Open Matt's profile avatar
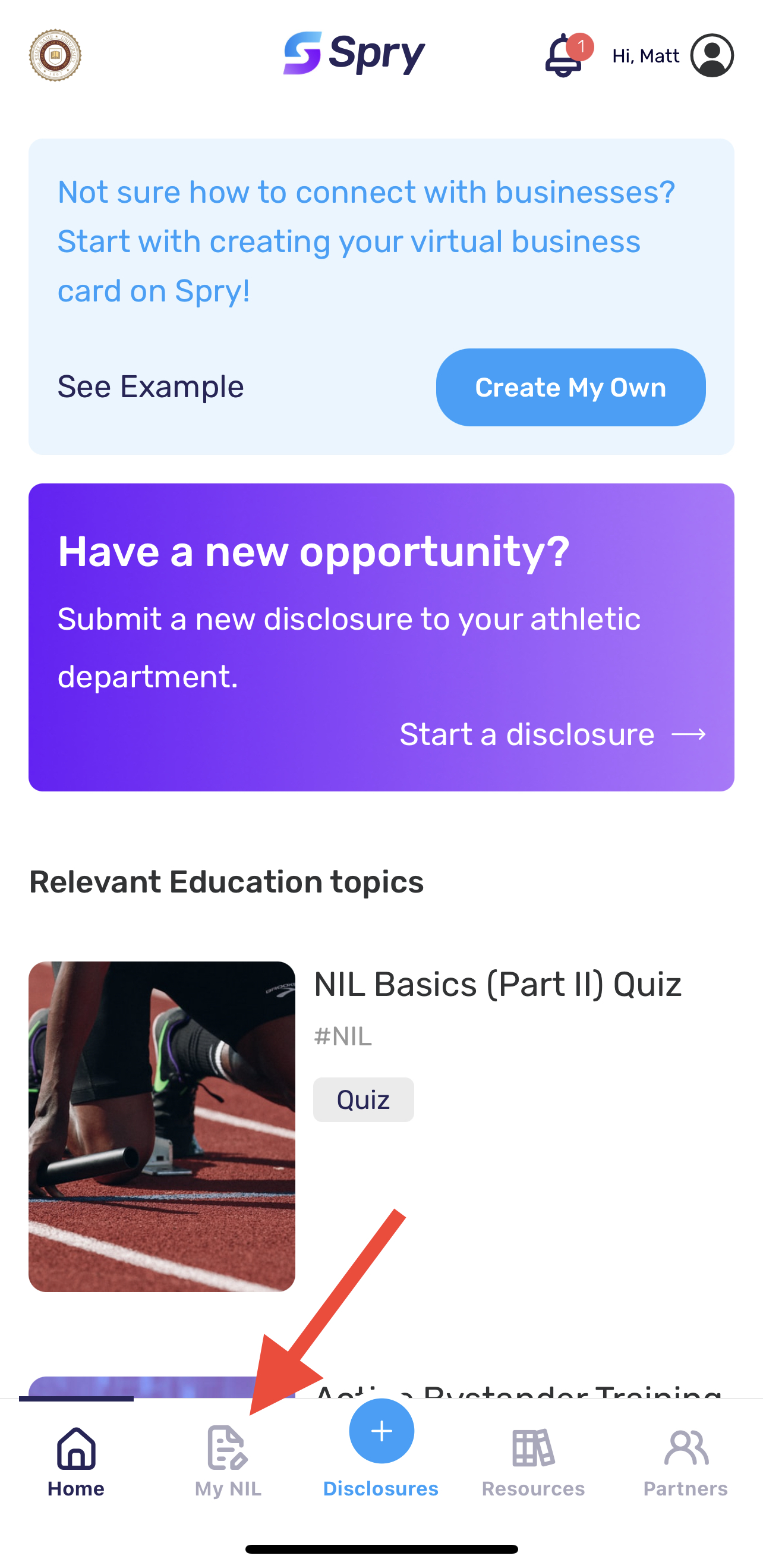This screenshot has width=763, height=1568. pos(711,56)
